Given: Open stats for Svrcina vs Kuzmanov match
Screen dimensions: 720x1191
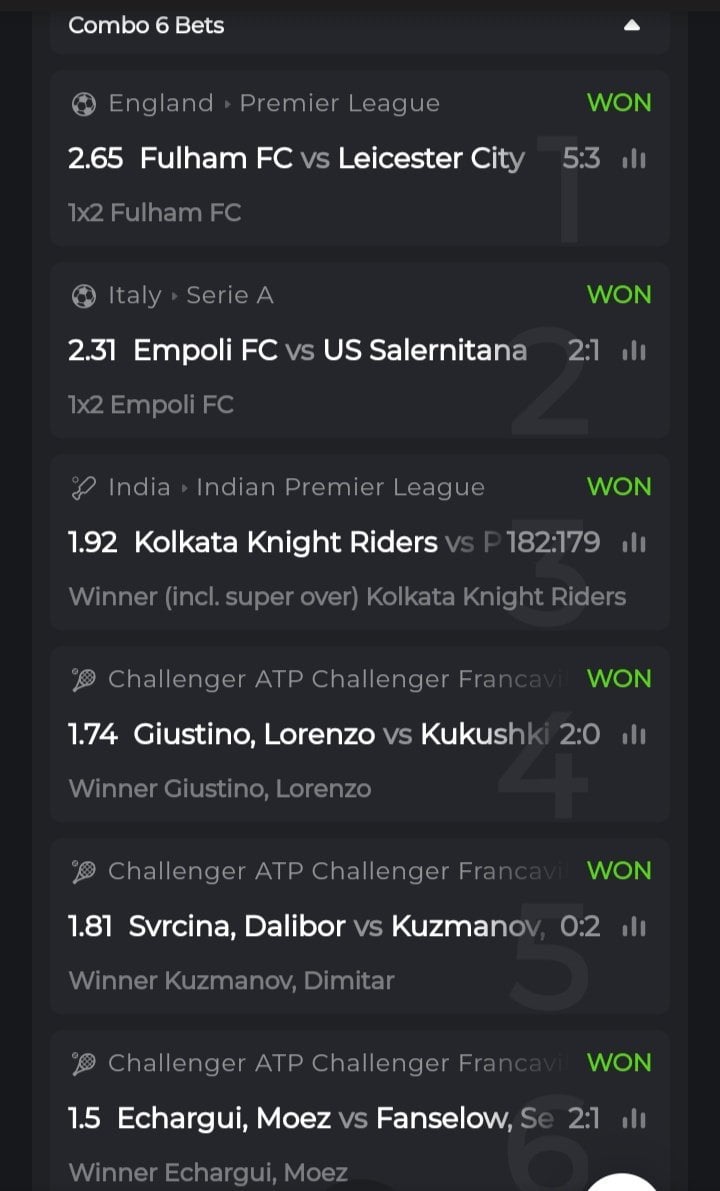Looking at the screenshot, I should tap(634, 927).
